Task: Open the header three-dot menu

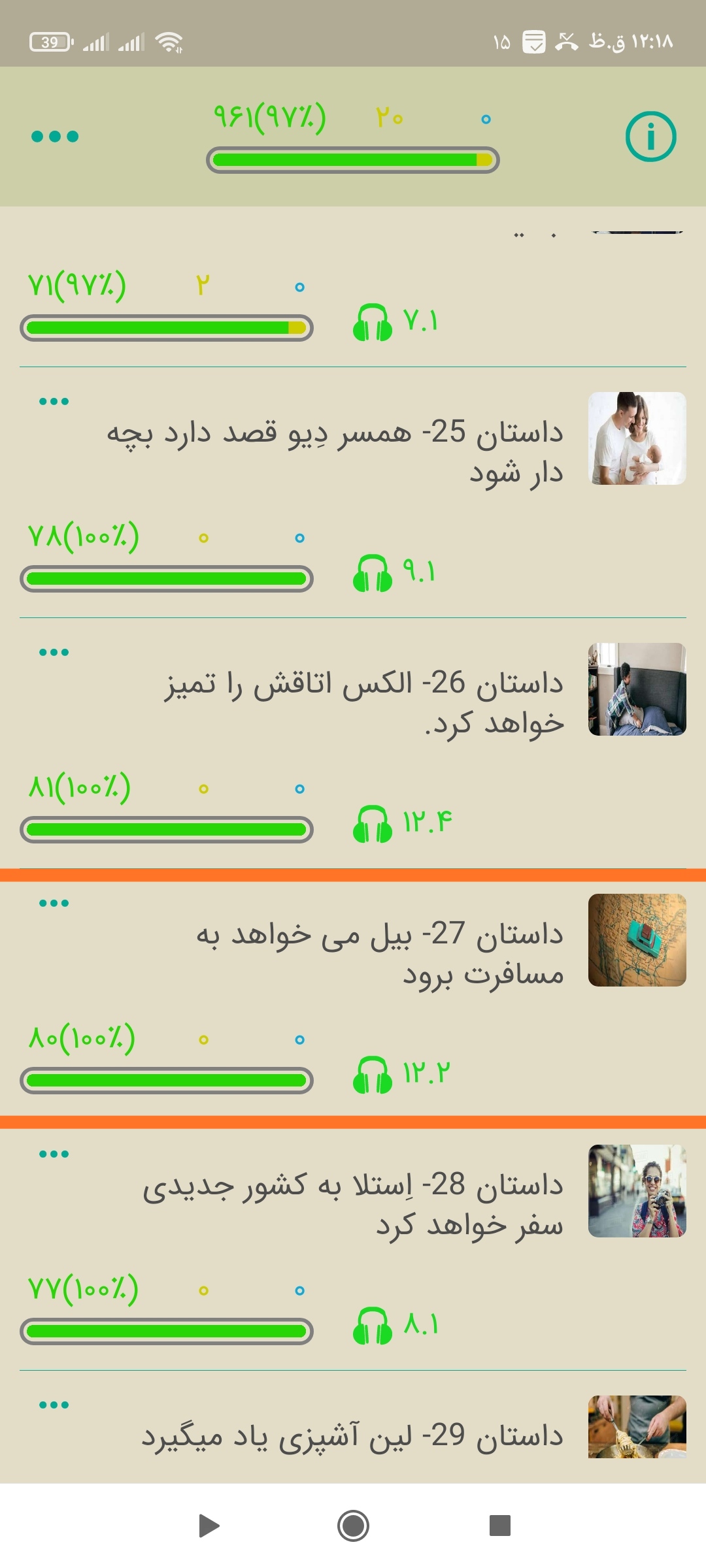Action: tap(55, 137)
